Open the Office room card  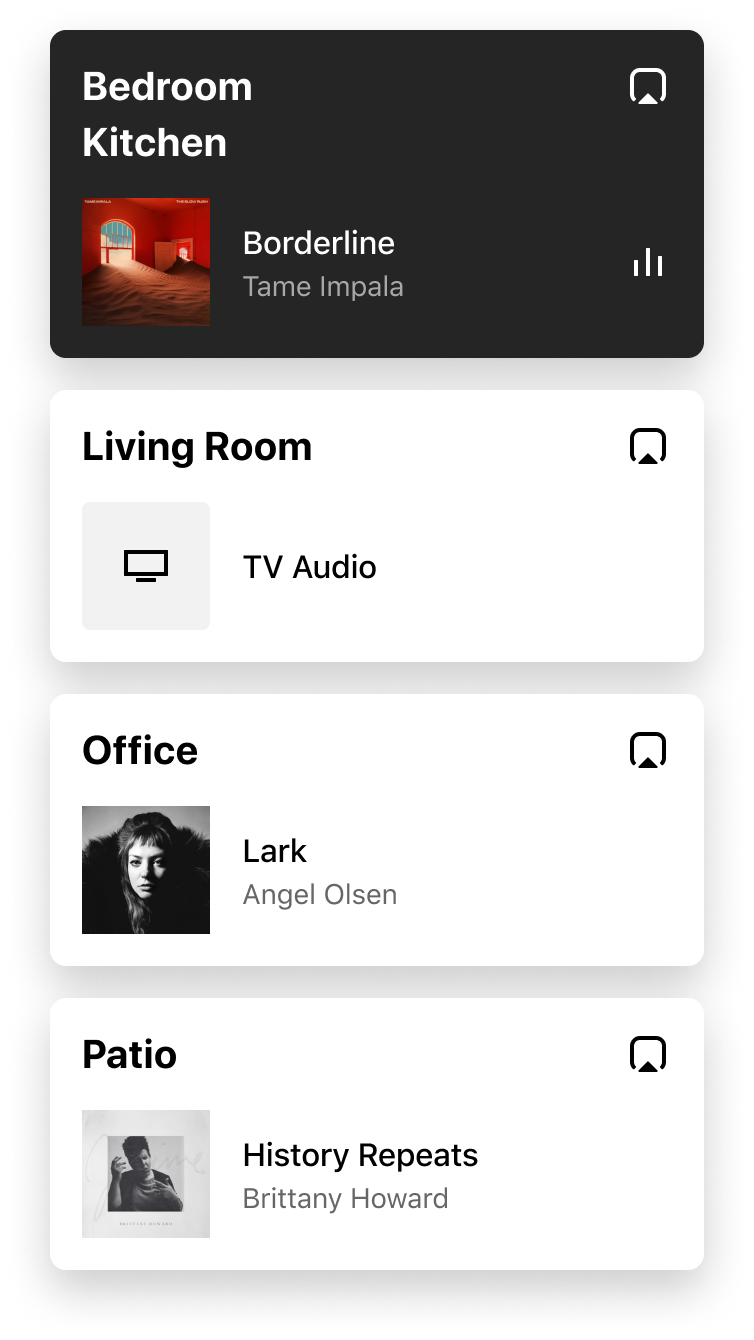[x=376, y=831]
